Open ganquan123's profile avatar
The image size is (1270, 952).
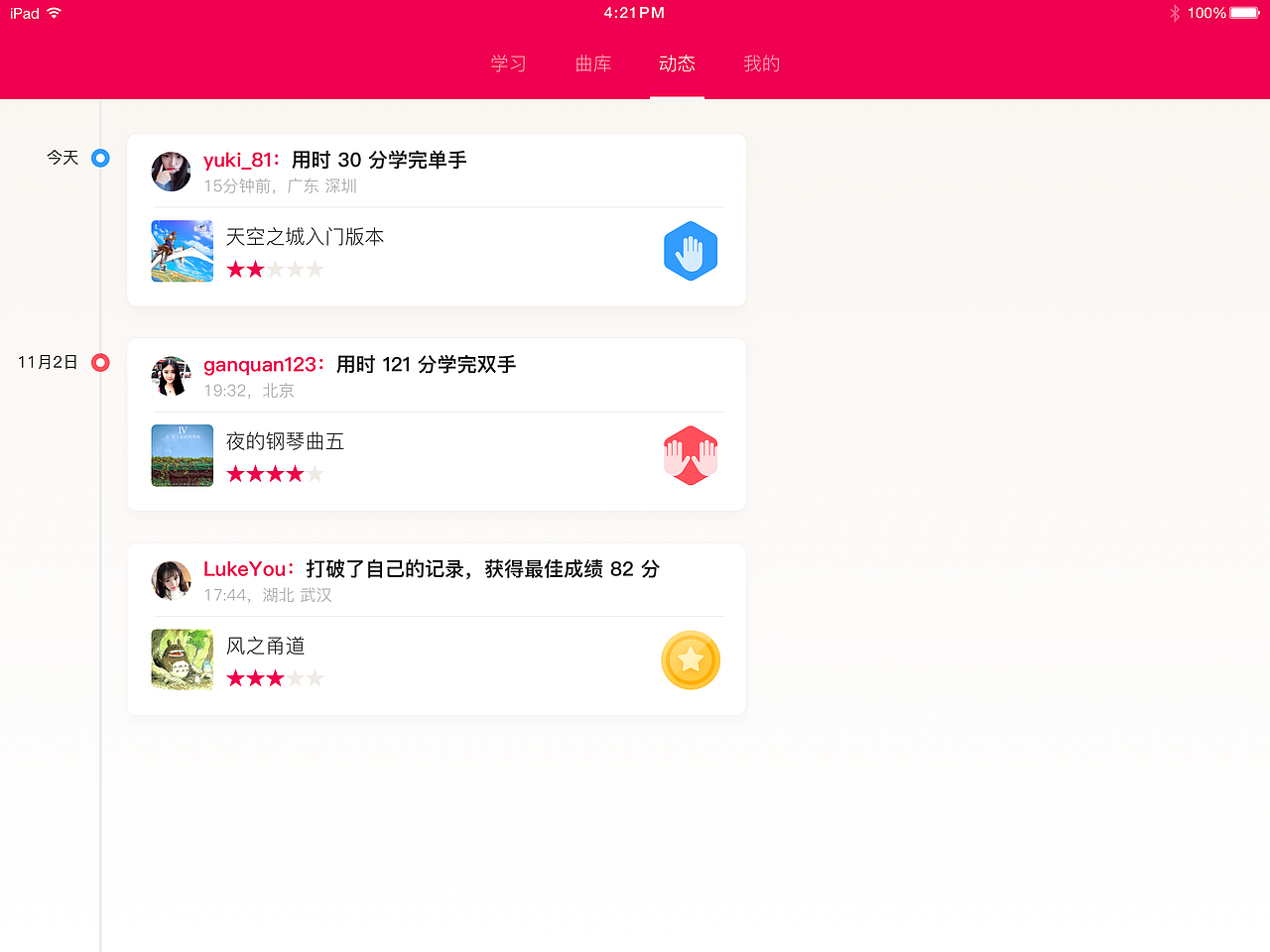171,377
